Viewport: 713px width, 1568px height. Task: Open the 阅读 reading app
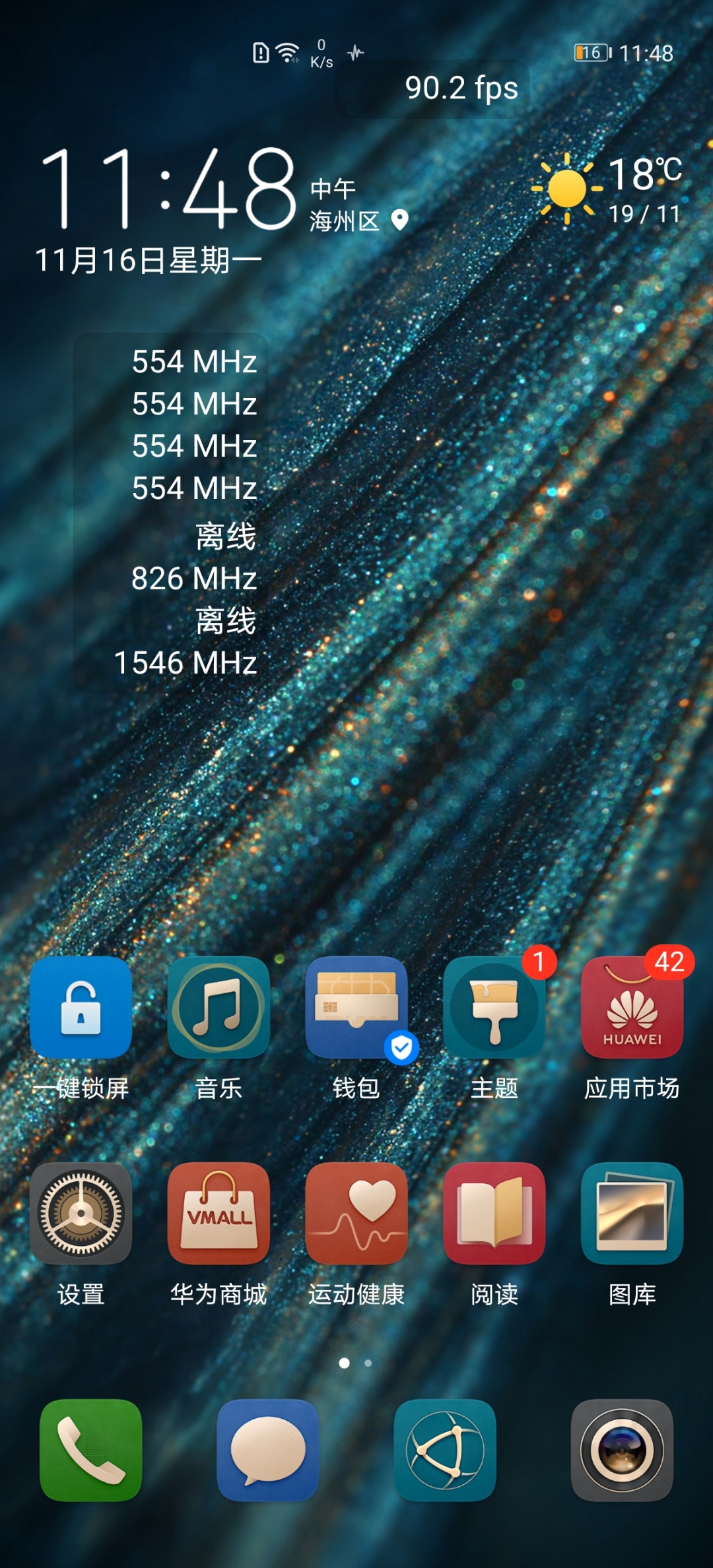point(494,1214)
